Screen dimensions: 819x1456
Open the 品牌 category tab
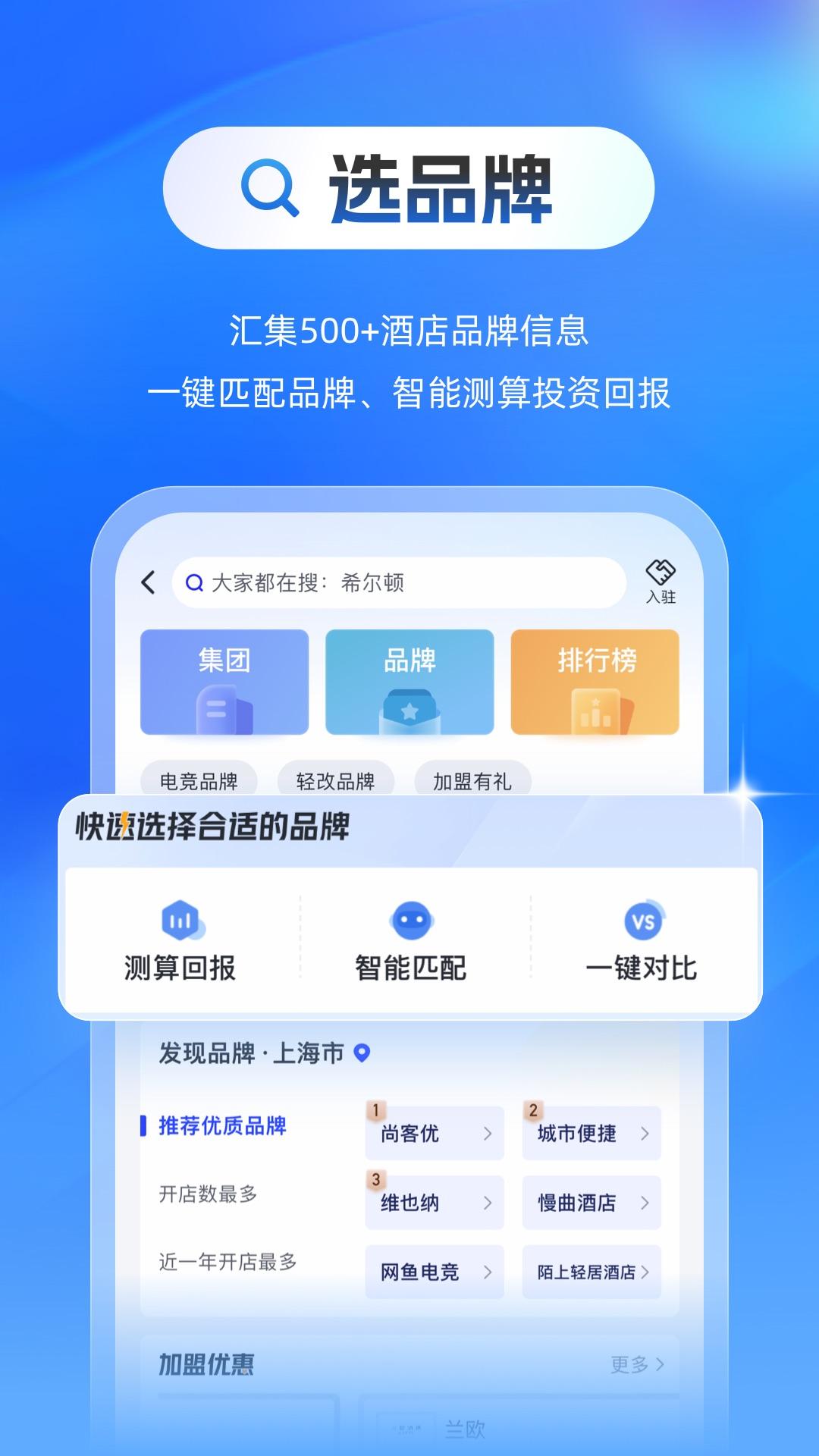(x=409, y=682)
